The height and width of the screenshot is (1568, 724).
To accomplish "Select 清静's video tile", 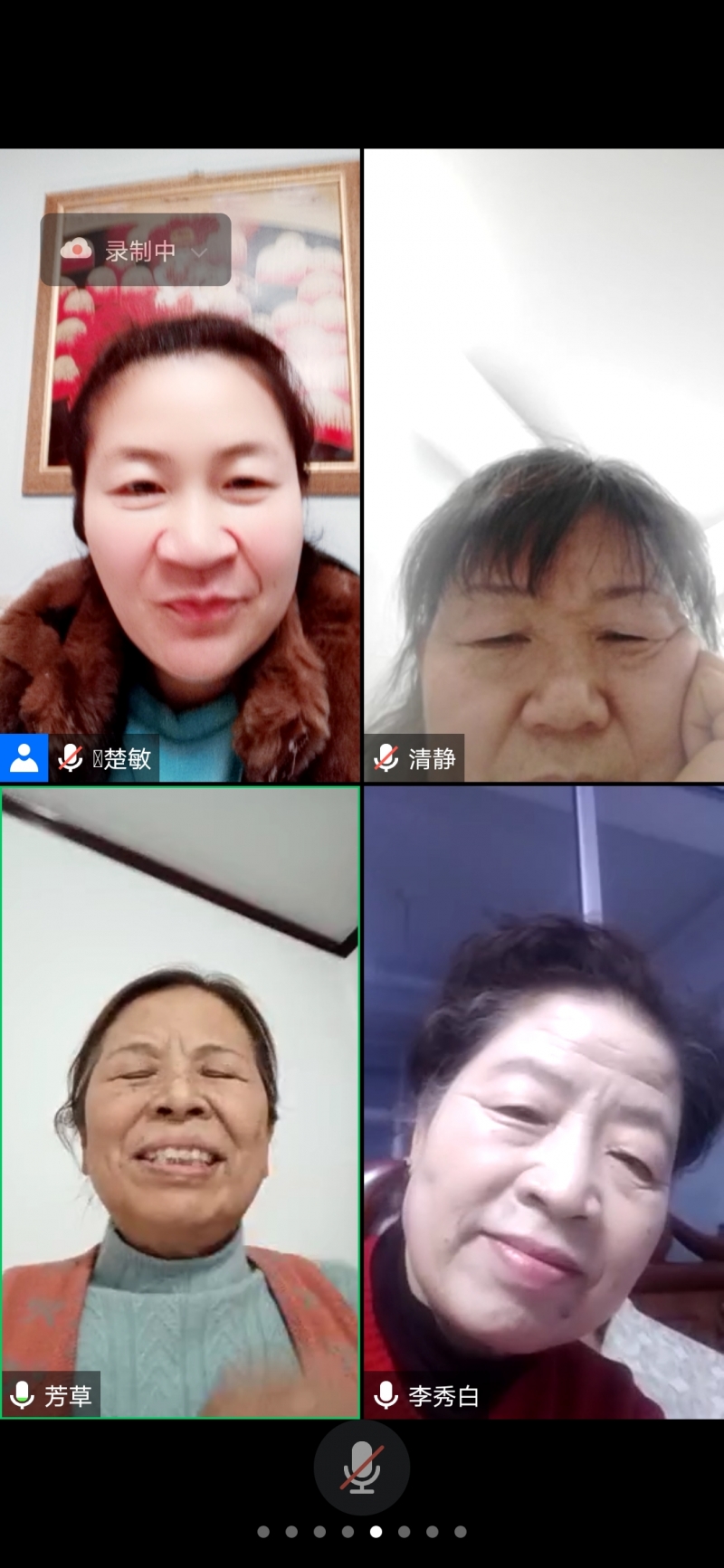I will point(544,465).
